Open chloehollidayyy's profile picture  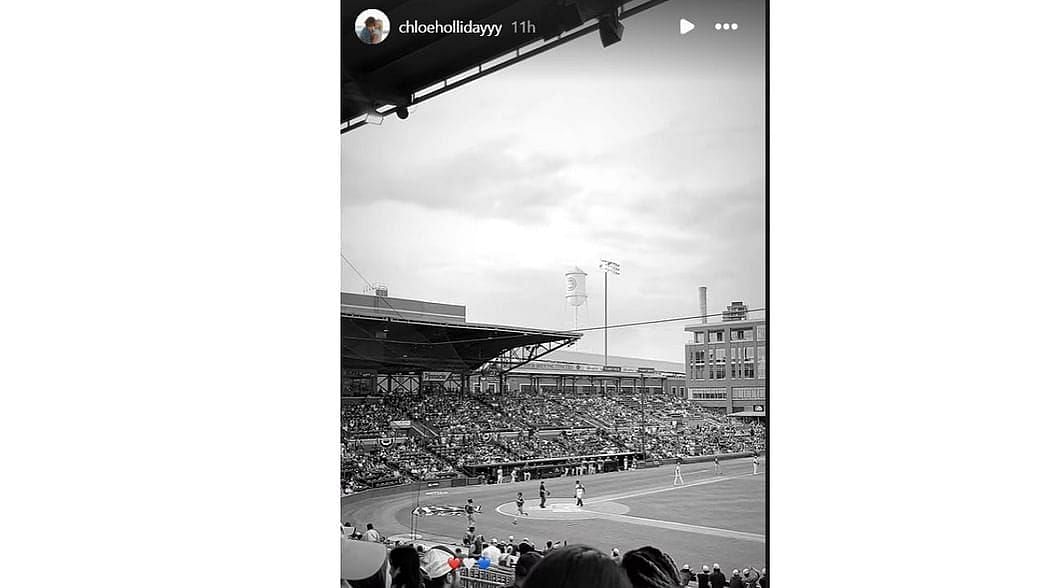(x=372, y=27)
